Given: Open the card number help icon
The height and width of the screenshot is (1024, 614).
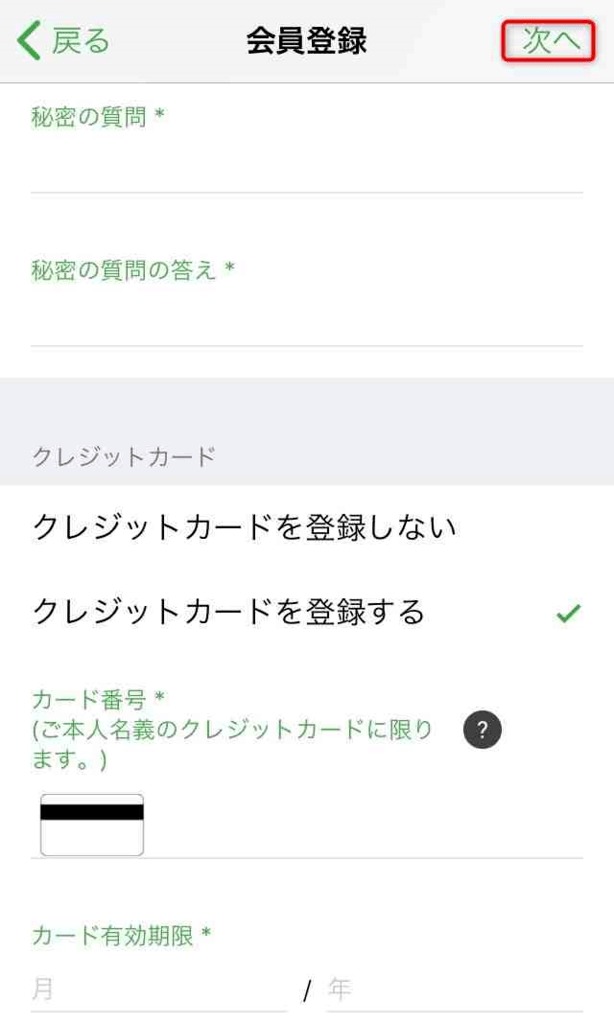Looking at the screenshot, I should pyautogui.click(x=481, y=730).
